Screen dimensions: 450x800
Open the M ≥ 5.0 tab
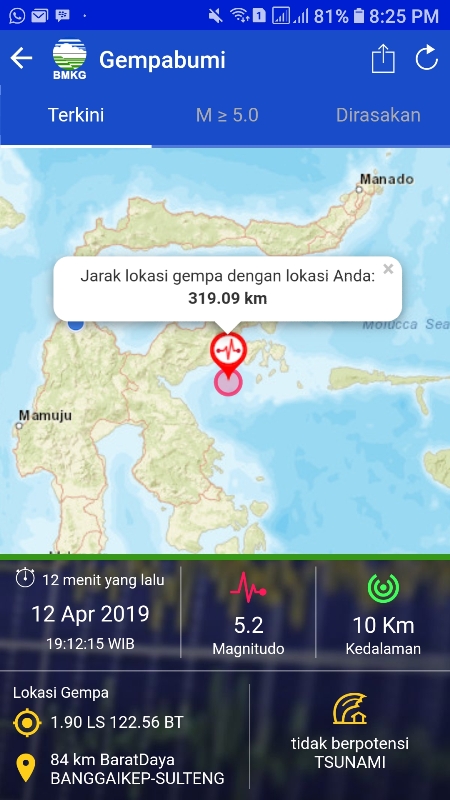[x=227, y=115]
